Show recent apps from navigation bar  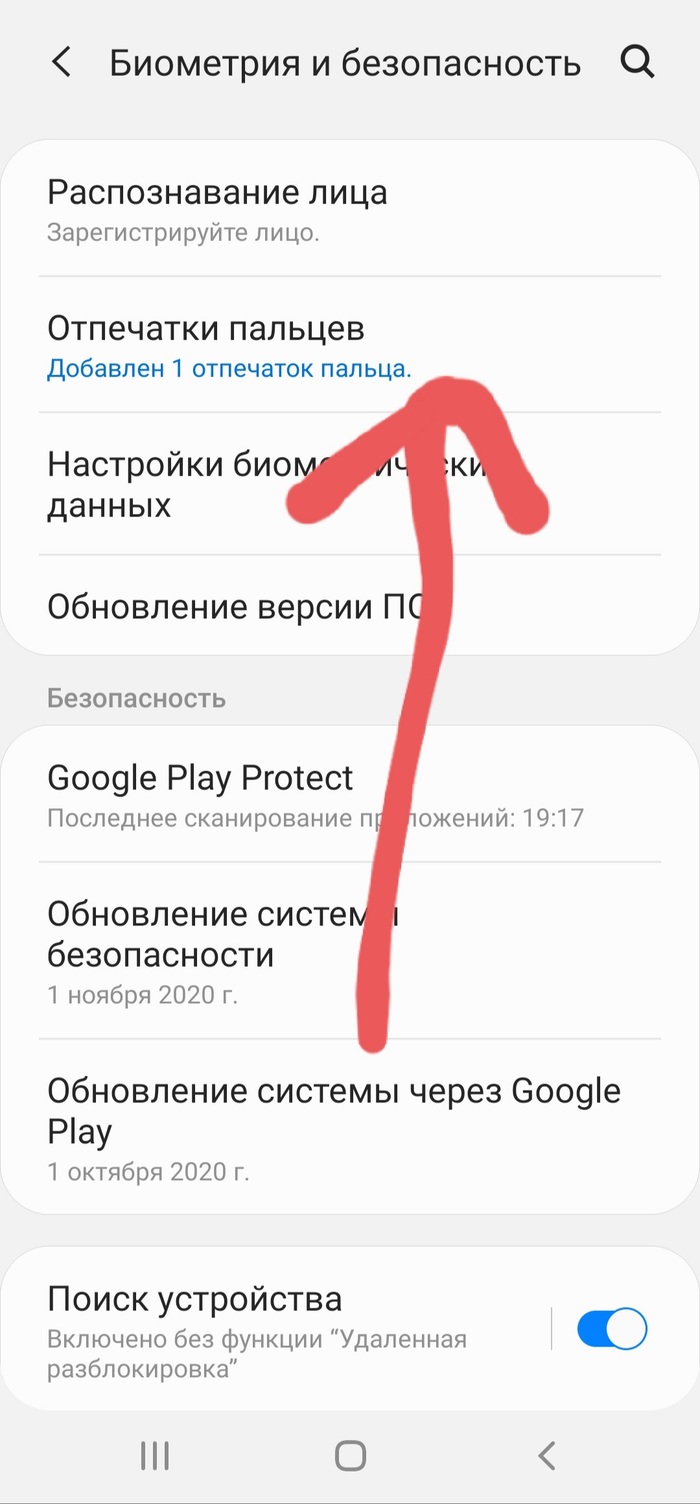click(x=155, y=1455)
